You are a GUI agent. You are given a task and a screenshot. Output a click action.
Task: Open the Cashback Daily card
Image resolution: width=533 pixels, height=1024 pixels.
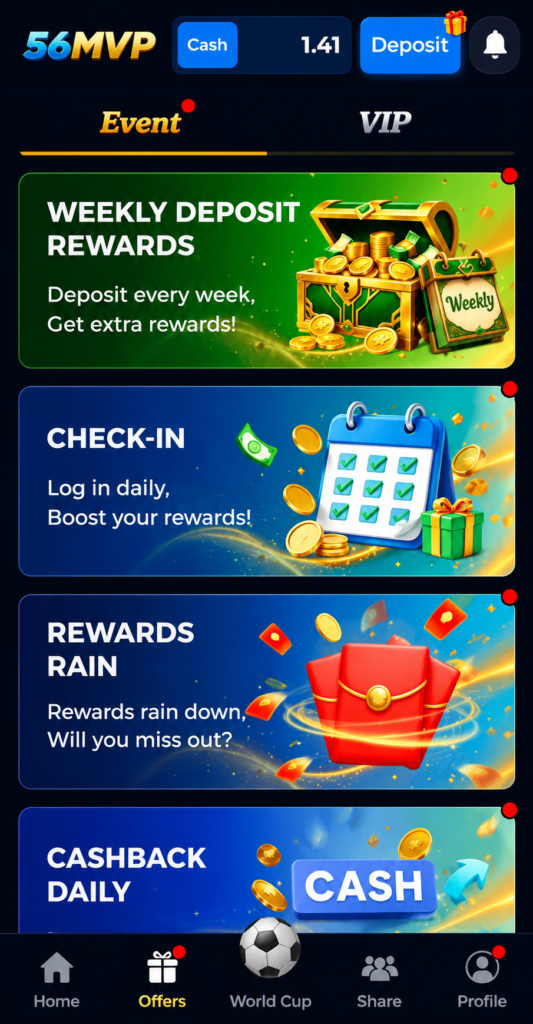(266, 870)
